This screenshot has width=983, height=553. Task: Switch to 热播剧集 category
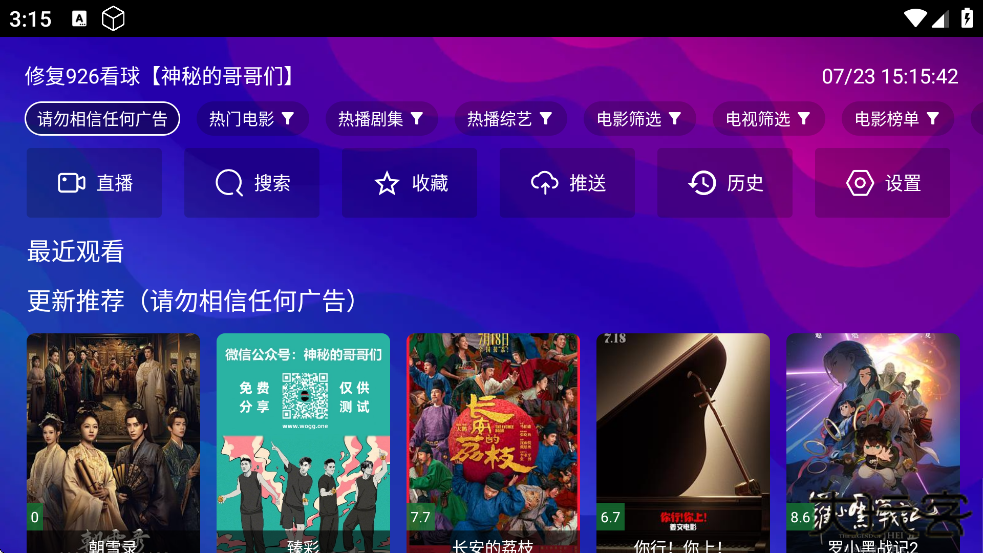[x=381, y=119]
